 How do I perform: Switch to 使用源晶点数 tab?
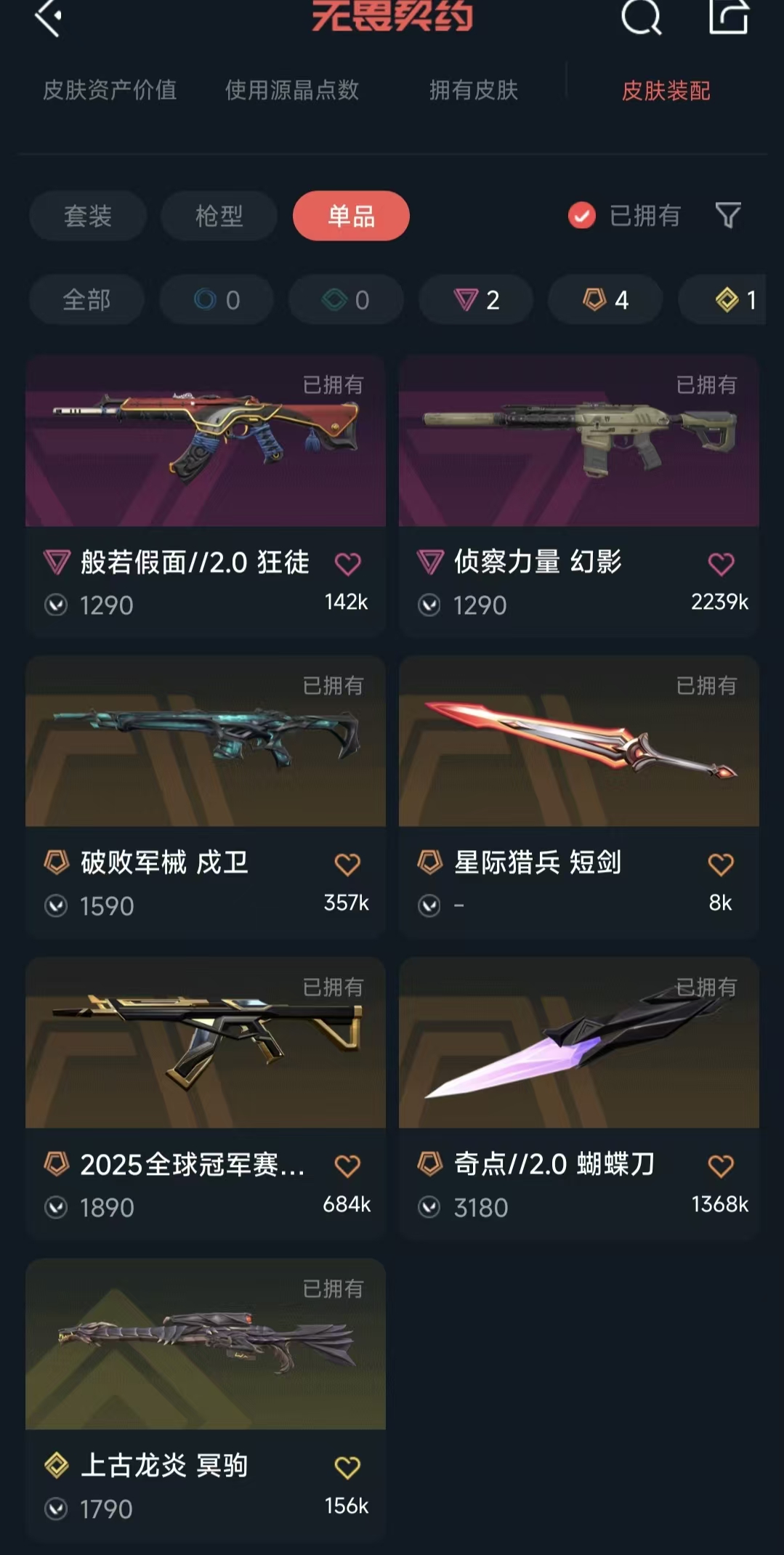pyautogui.click(x=292, y=90)
